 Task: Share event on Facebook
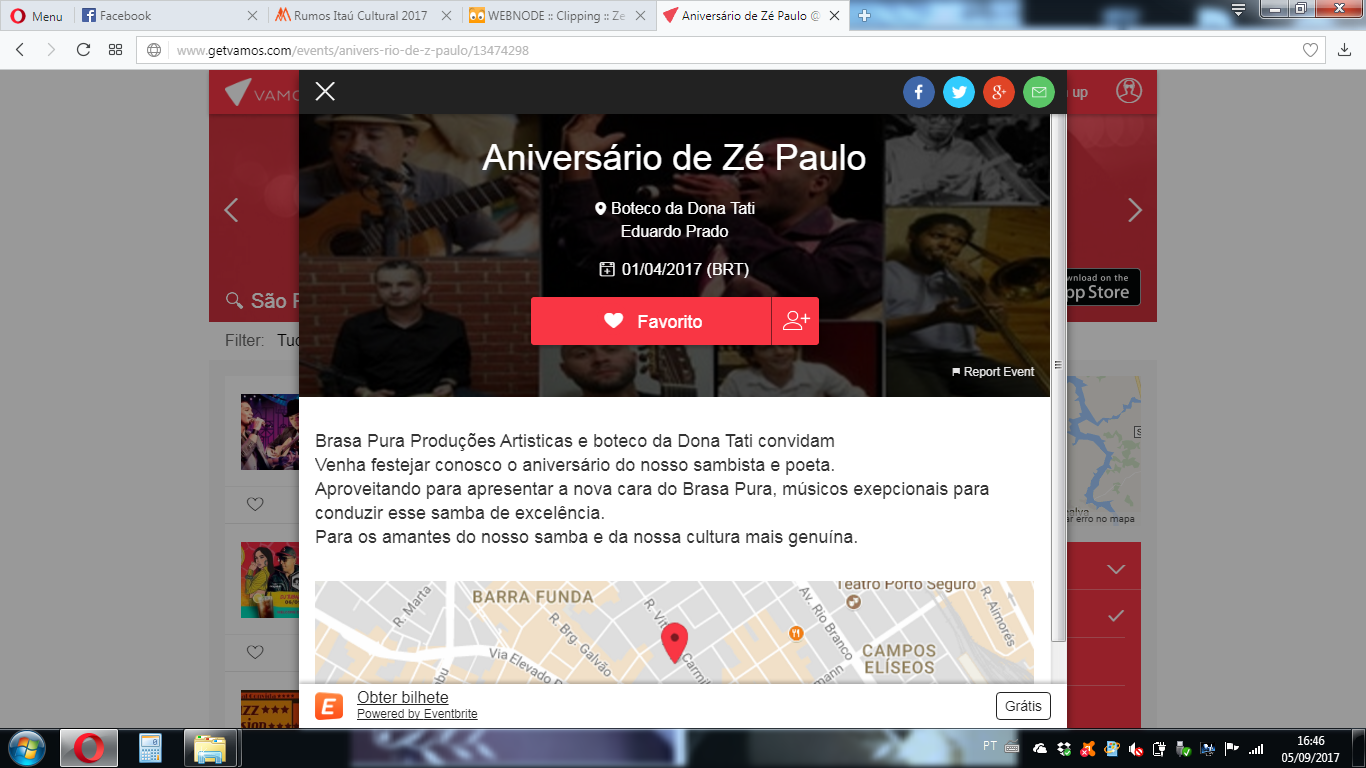[919, 92]
